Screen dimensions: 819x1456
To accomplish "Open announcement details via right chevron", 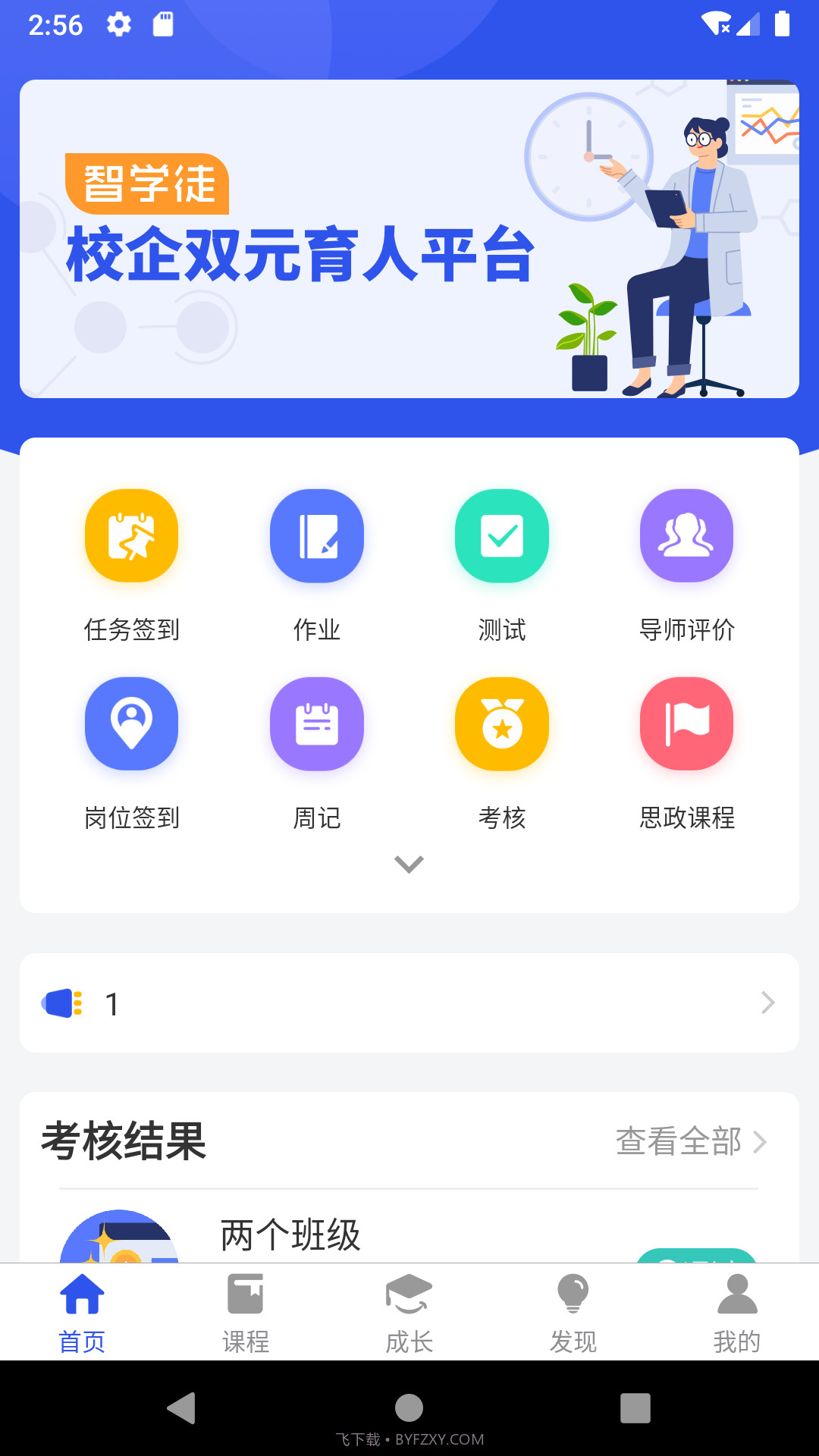I will point(767,1003).
